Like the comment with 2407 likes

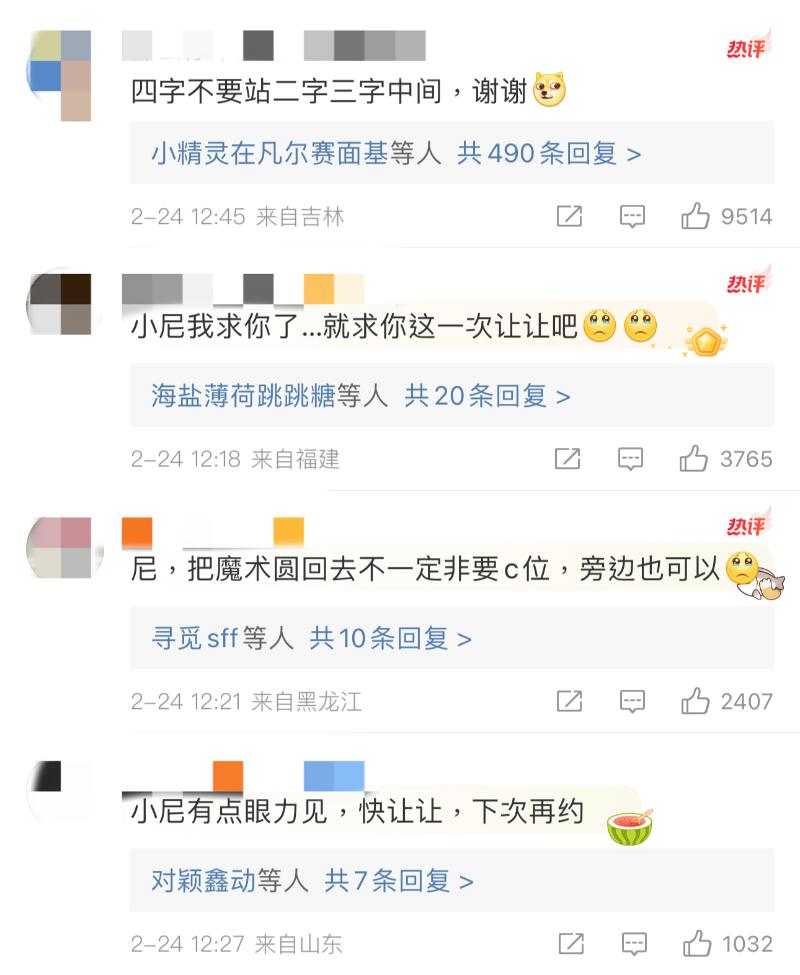pyautogui.click(x=695, y=701)
